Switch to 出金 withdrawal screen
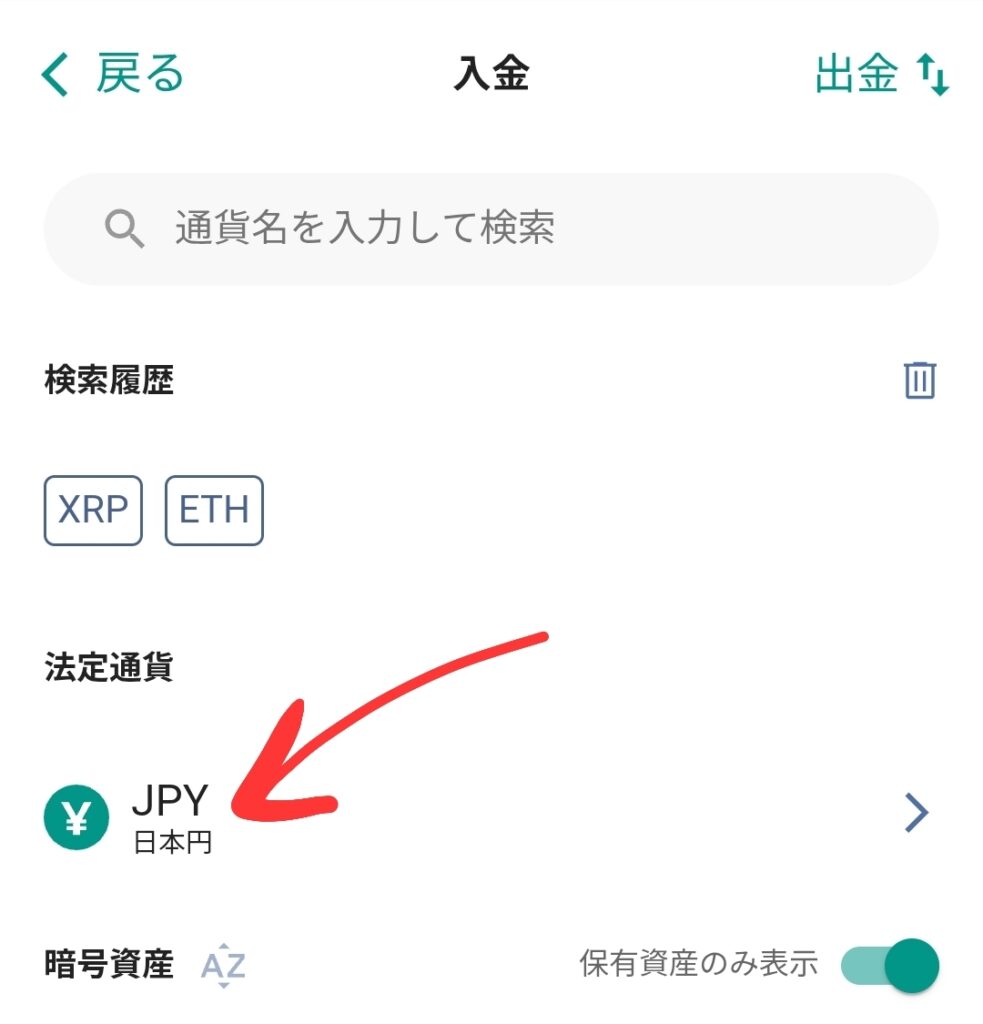The height and width of the screenshot is (1024, 983). [x=881, y=76]
